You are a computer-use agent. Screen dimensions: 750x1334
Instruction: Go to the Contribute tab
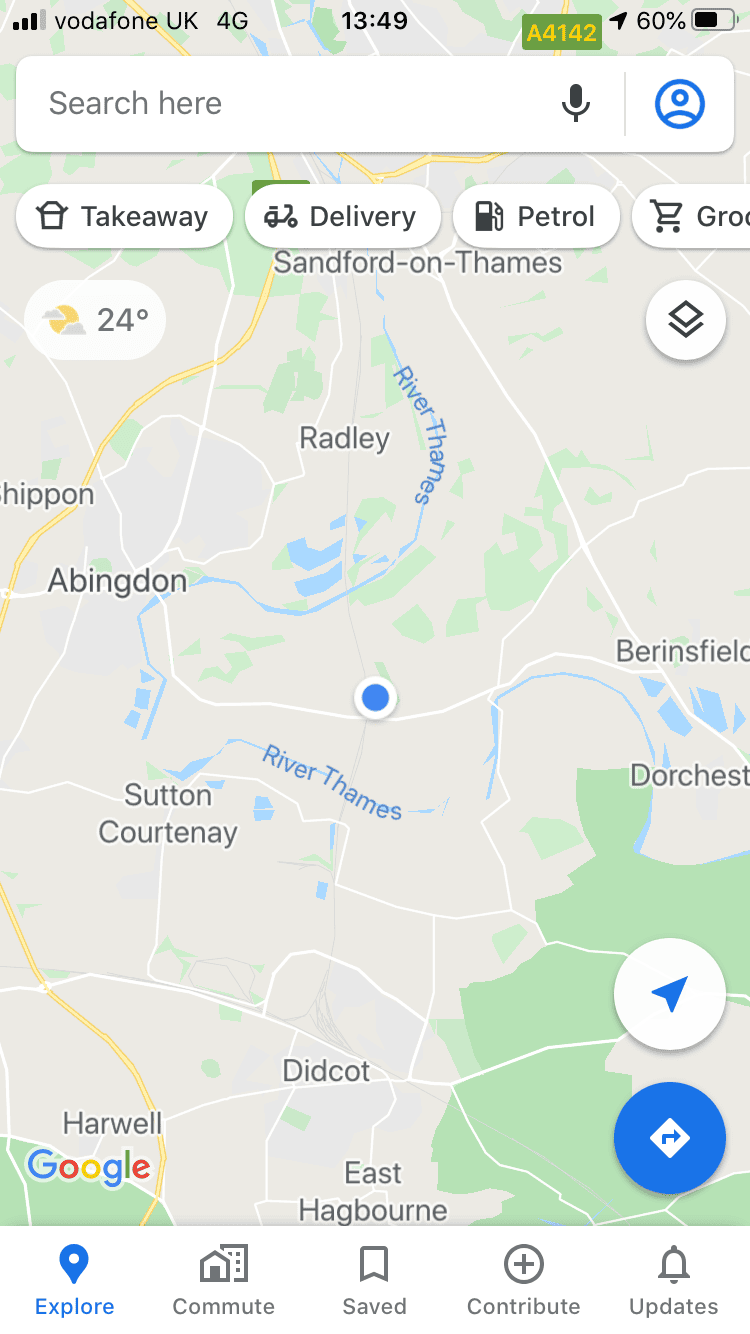coord(524,1282)
